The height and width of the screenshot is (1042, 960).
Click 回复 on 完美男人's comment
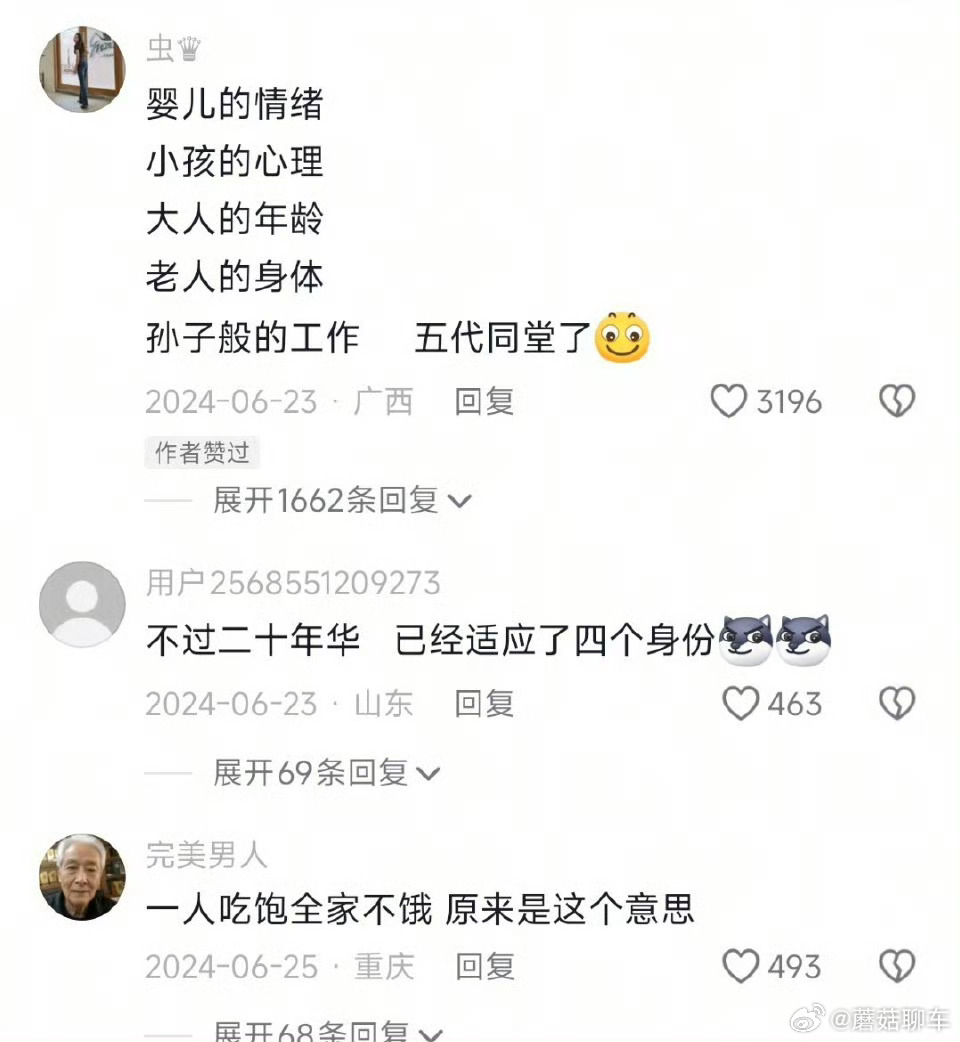[x=483, y=967]
